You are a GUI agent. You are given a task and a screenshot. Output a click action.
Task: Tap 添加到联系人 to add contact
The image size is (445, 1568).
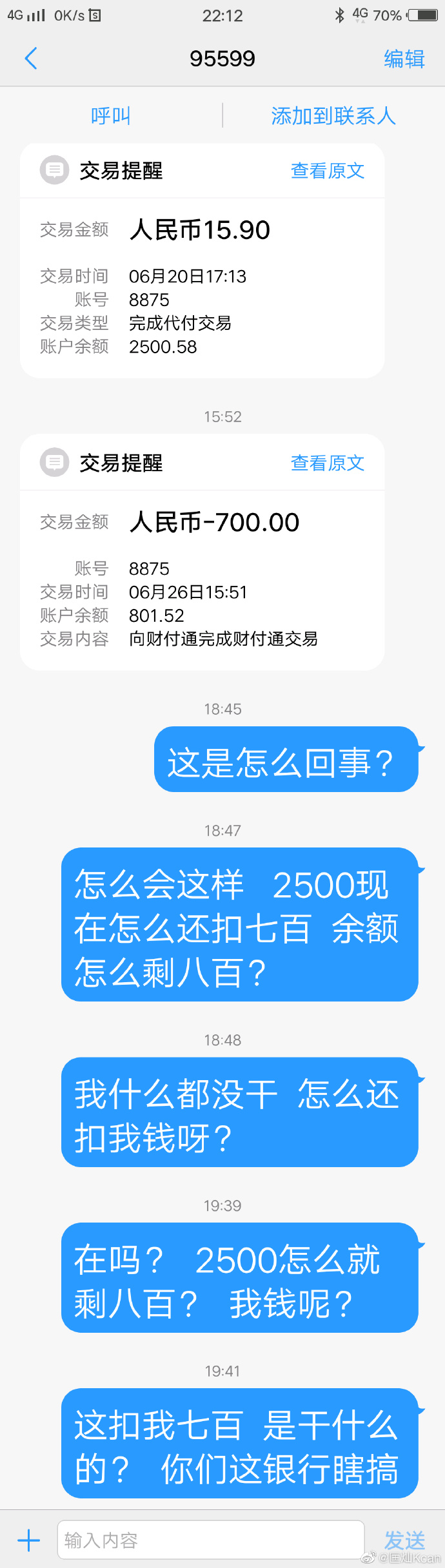[333, 116]
